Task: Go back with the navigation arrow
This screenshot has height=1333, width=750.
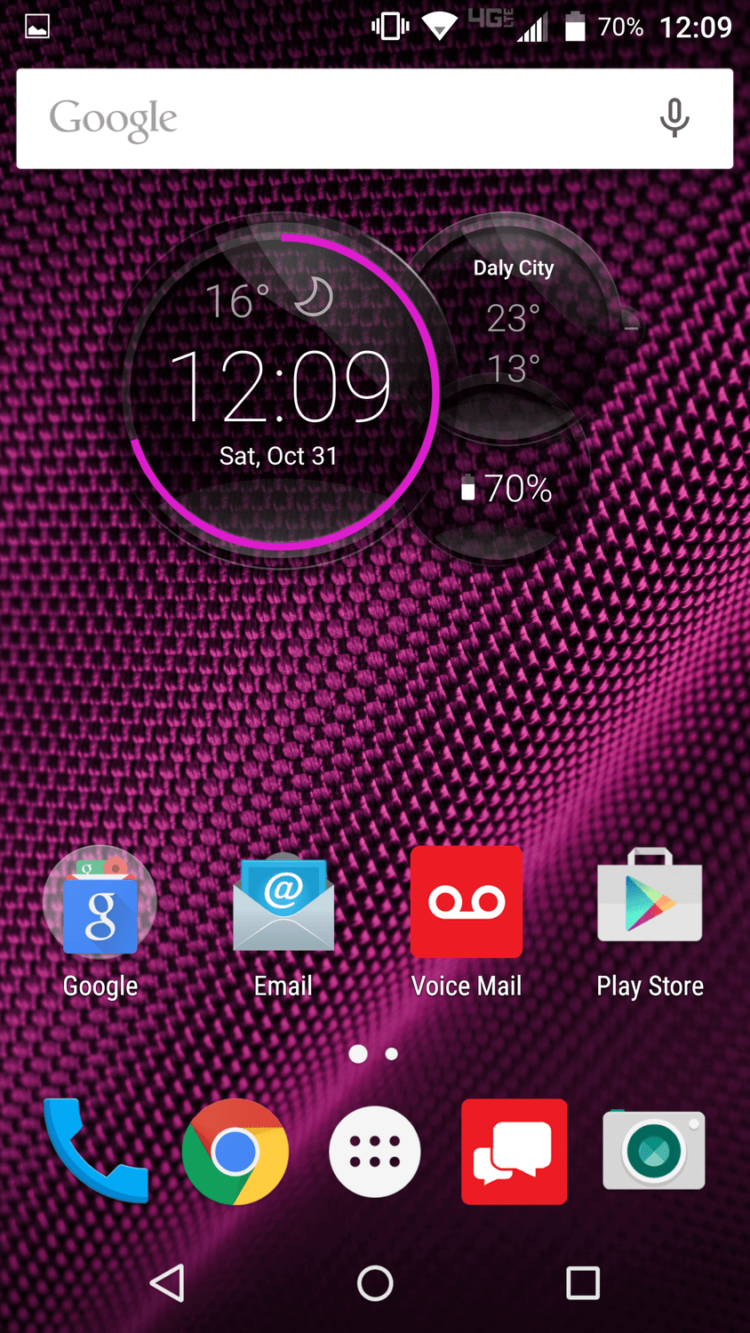Action: pos(167,1282)
